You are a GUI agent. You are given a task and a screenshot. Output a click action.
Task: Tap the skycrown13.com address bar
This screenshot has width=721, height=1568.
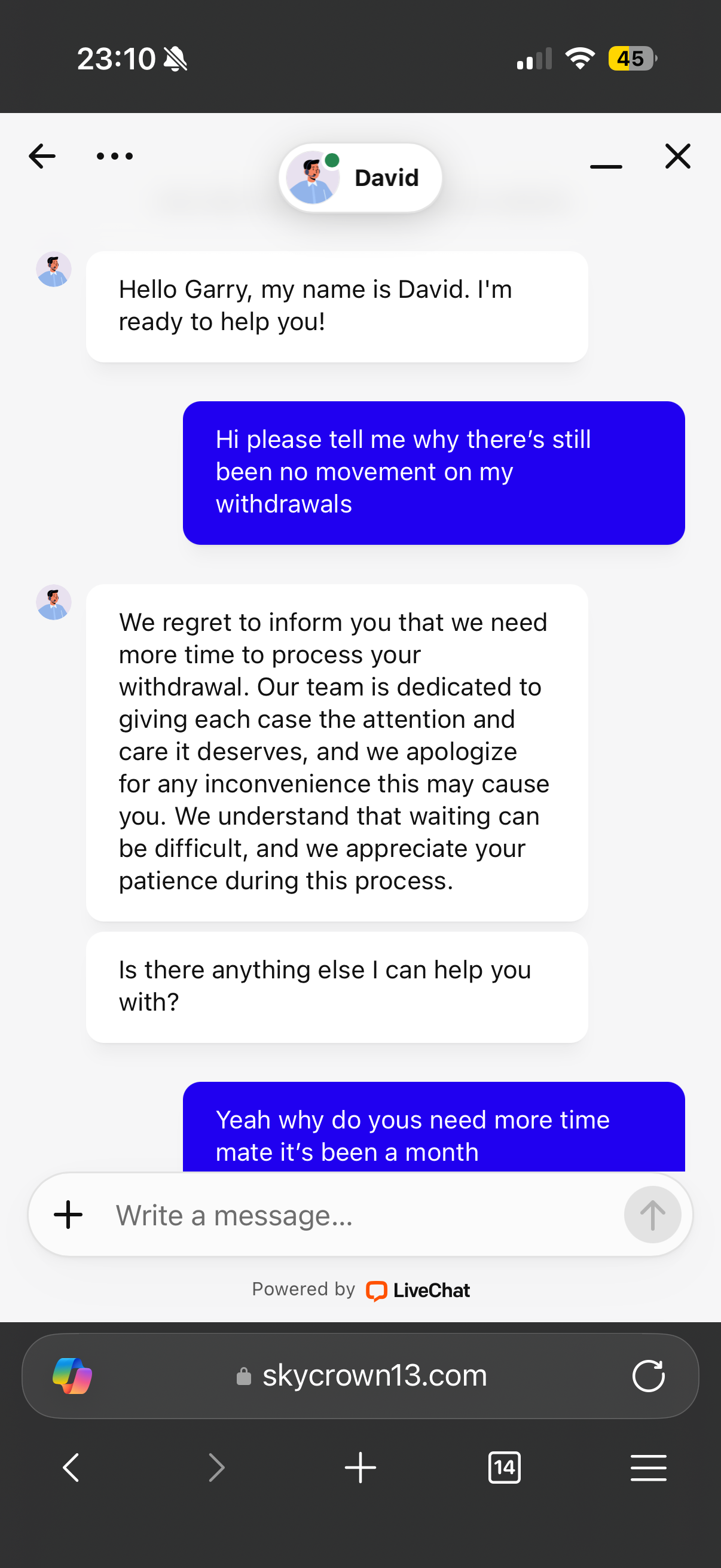tap(374, 1375)
